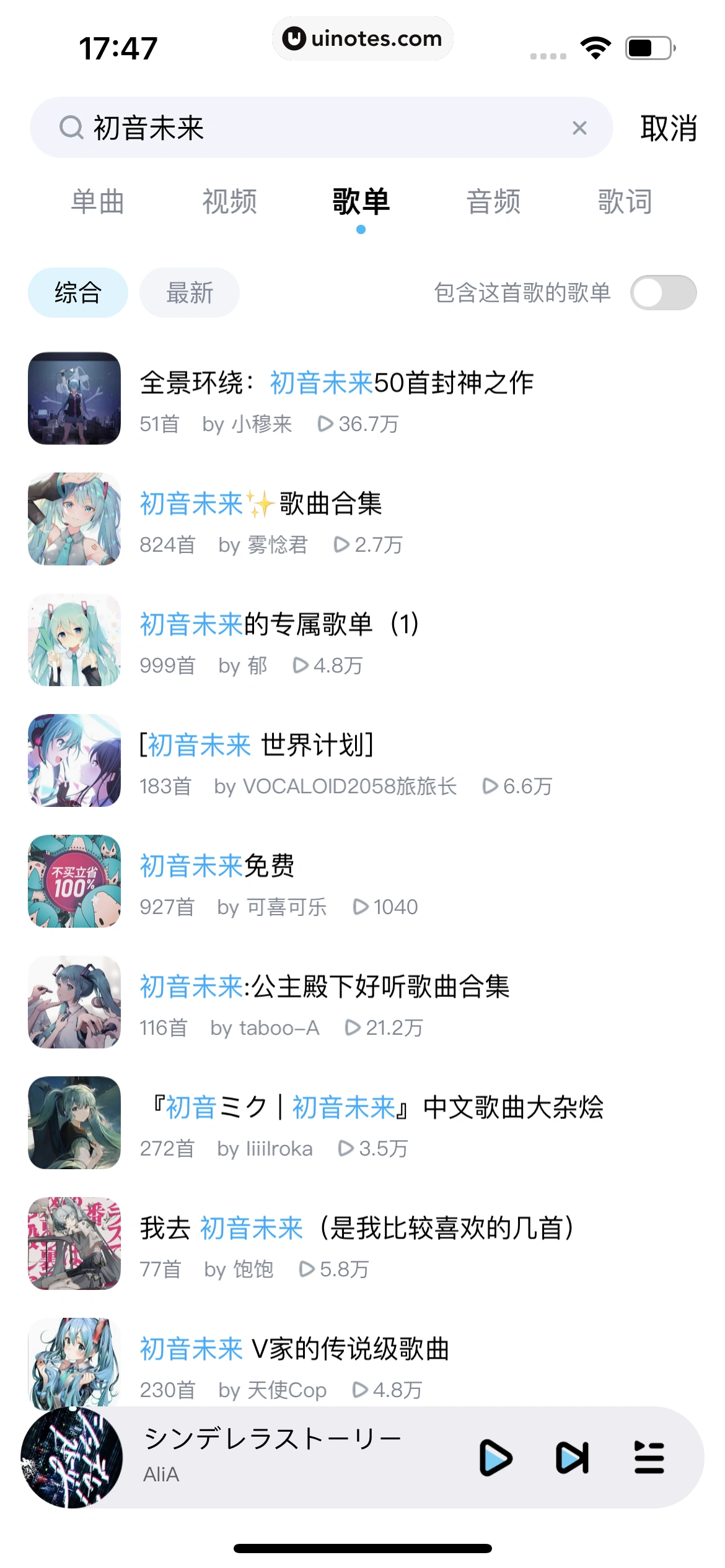Switch to the 音频 tab

coord(493,203)
